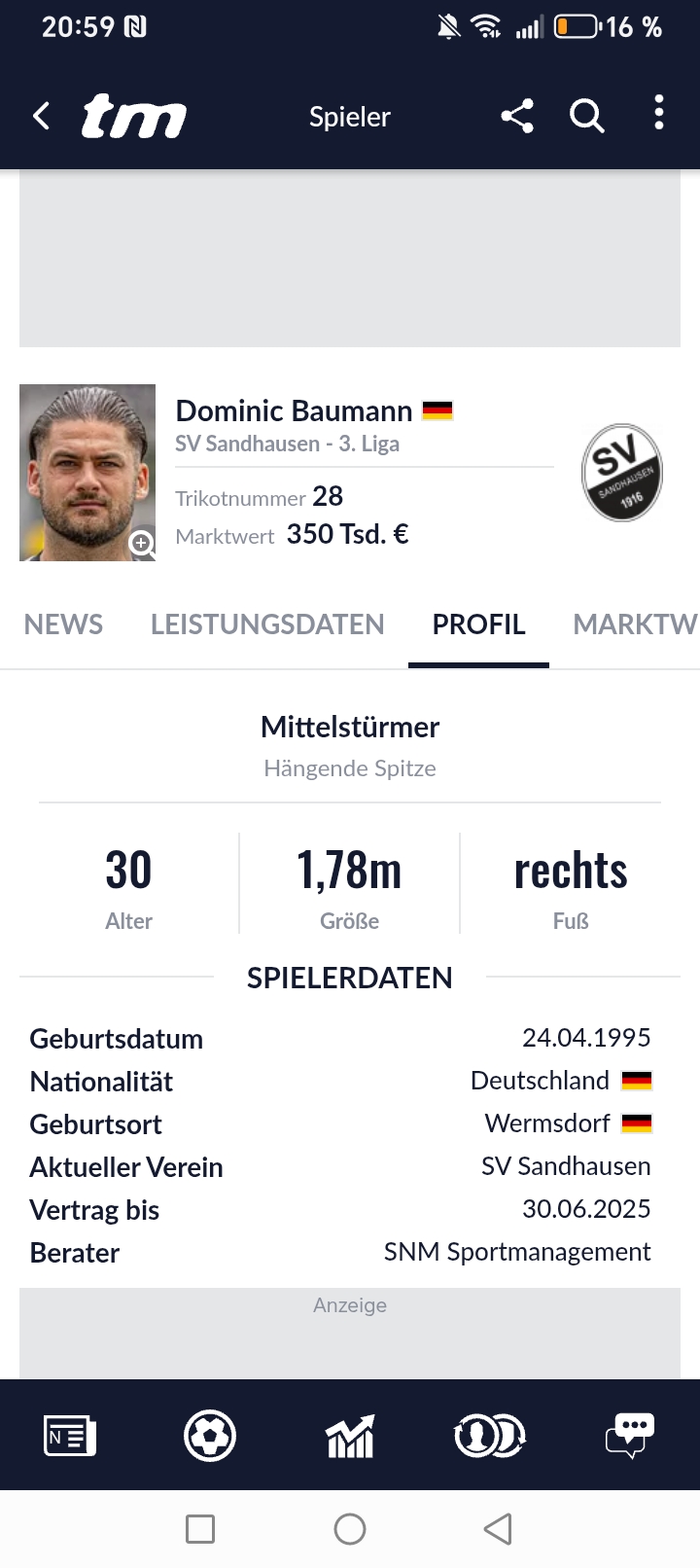This screenshot has height=1568, width=700.
Task: Open the football icon in bottom bar
Action: pos(210,1436)
